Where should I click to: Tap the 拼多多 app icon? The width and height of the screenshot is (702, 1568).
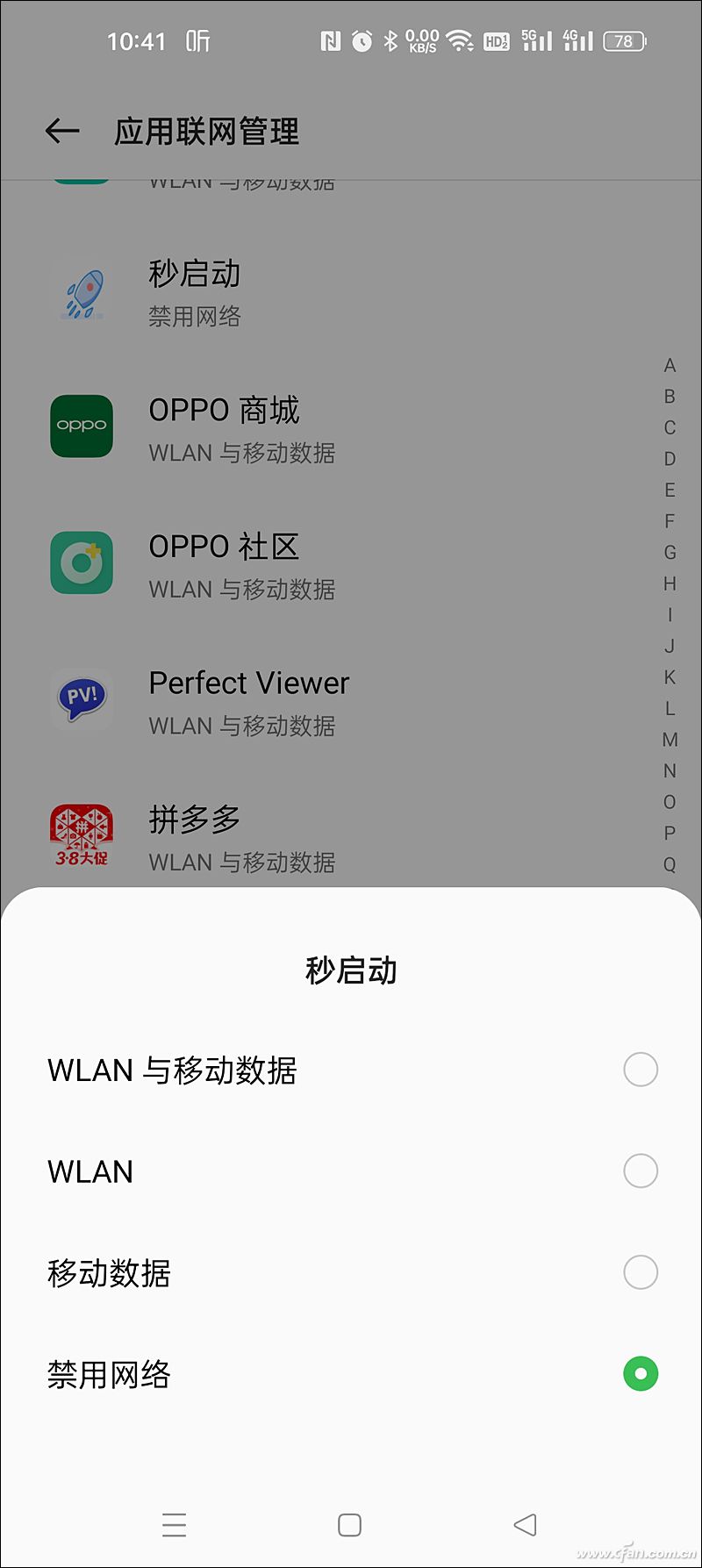click(x=82, y=835)
